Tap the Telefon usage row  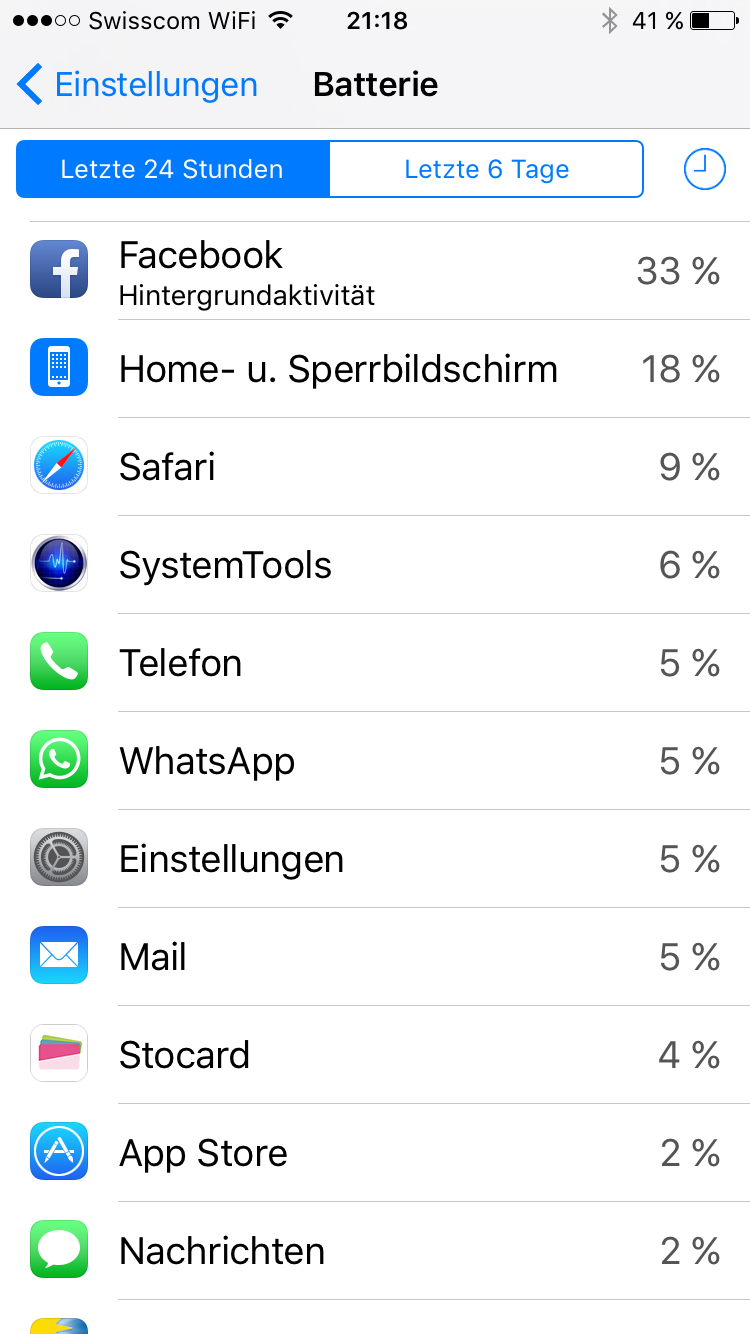click(x=375, y=663)
